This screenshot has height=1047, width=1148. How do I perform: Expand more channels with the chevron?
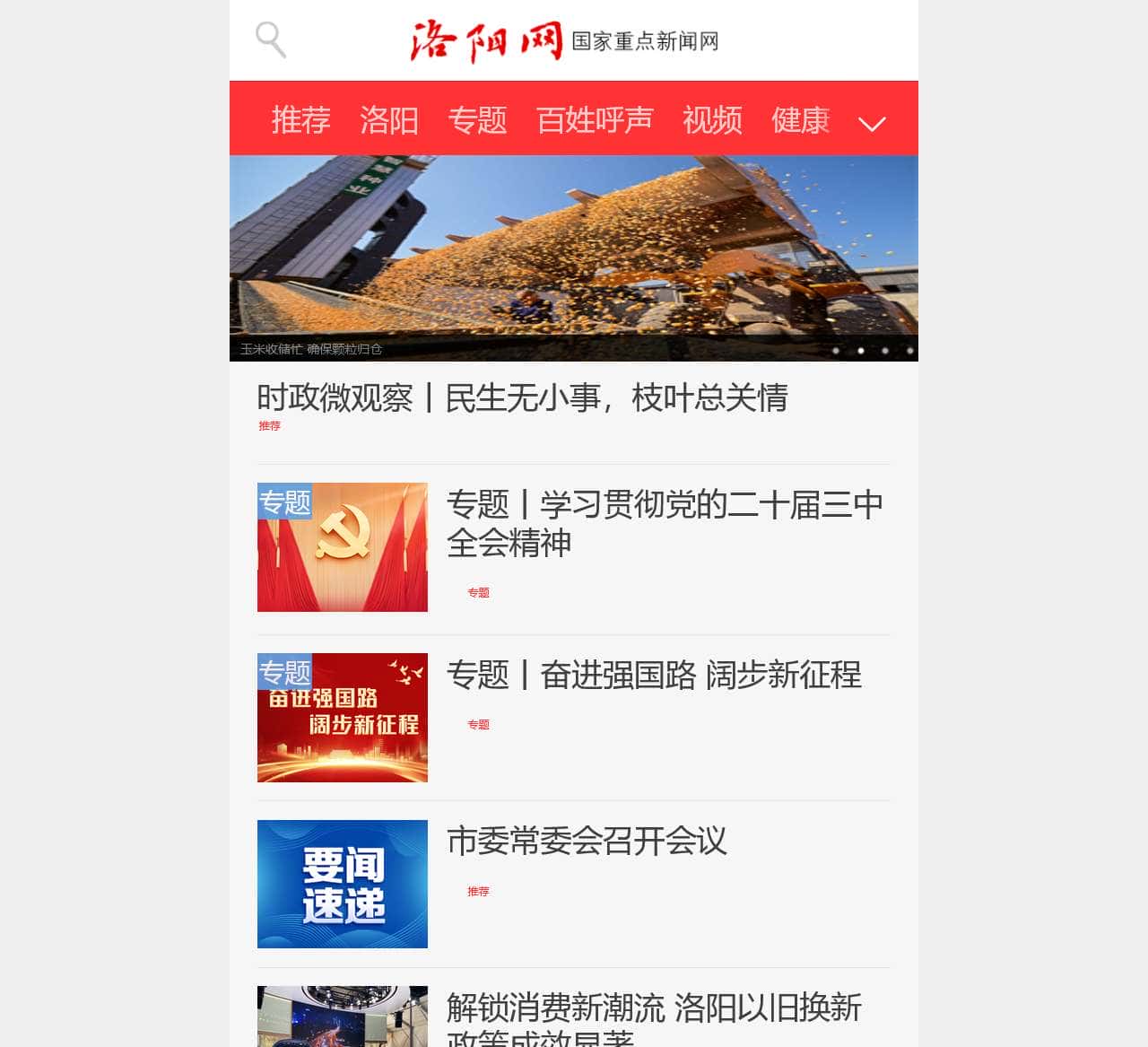click(872, 123)
